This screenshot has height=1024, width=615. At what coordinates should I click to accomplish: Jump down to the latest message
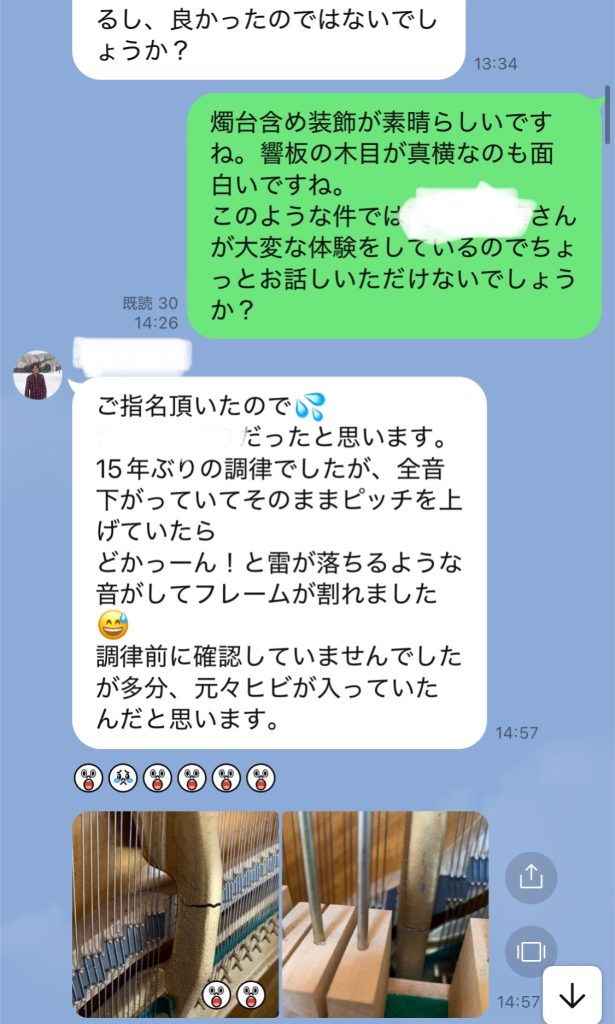pos(571,996)
